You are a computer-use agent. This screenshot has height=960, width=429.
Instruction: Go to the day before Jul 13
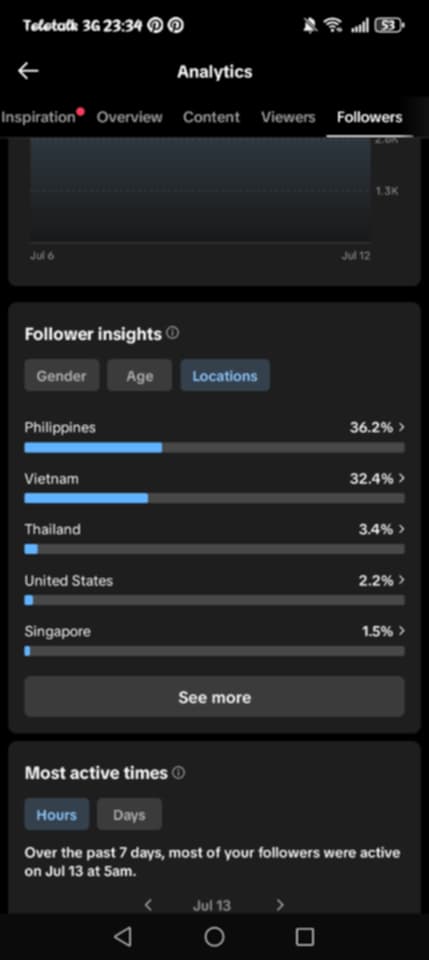(x=148, y=904)
